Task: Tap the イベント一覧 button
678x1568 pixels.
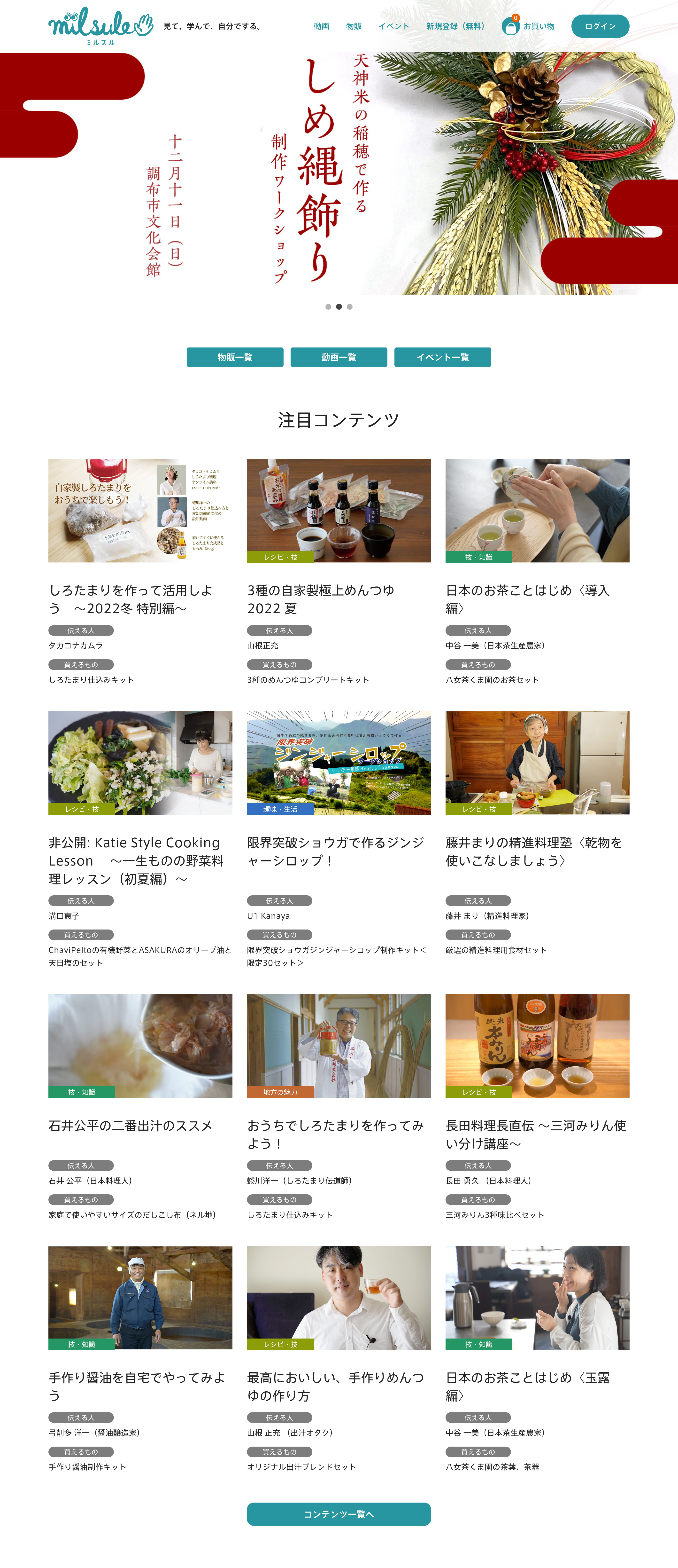Action: pyautogui.click(x=442, y=357)
